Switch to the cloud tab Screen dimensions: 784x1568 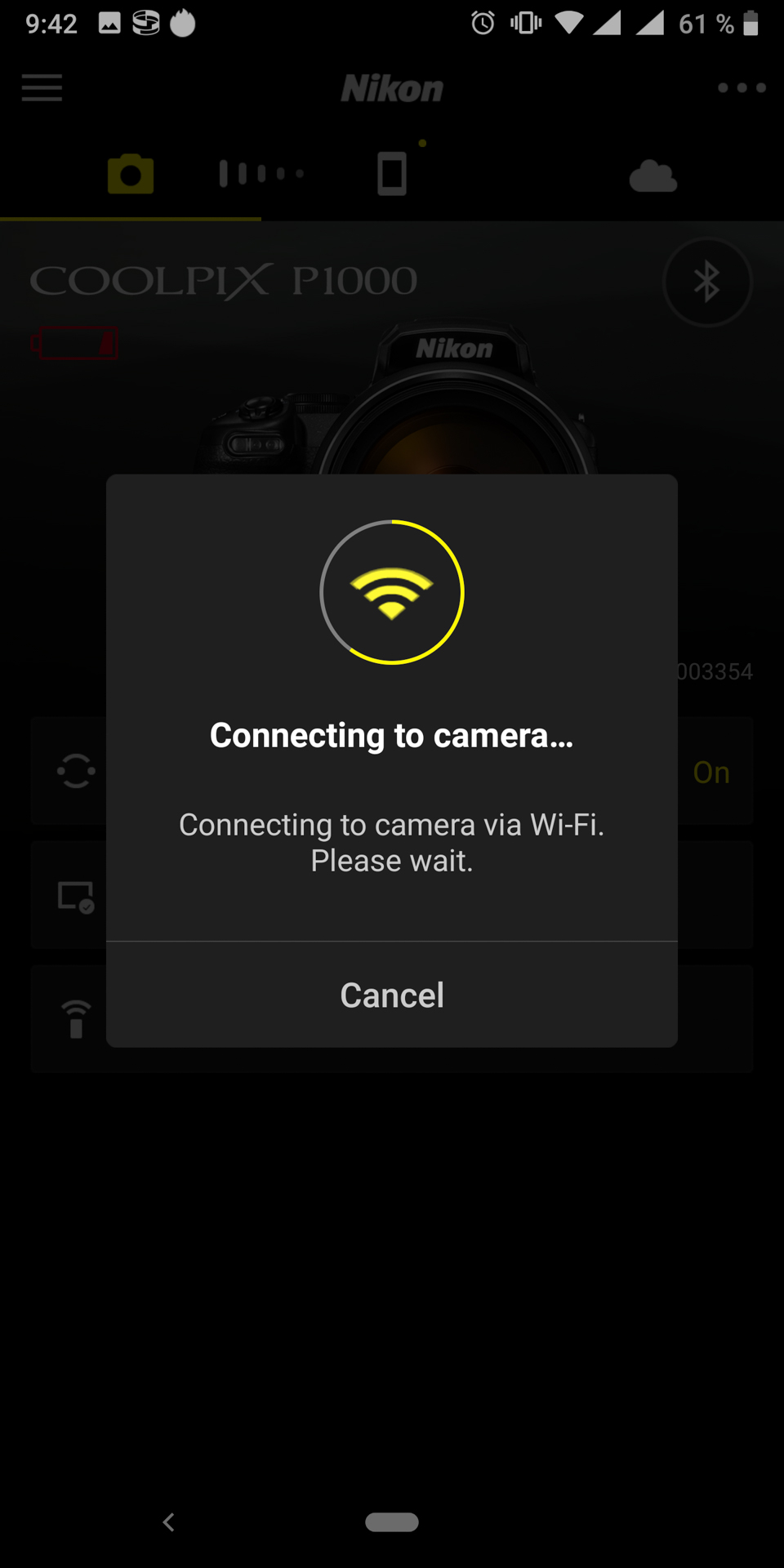tap(653, 176)
